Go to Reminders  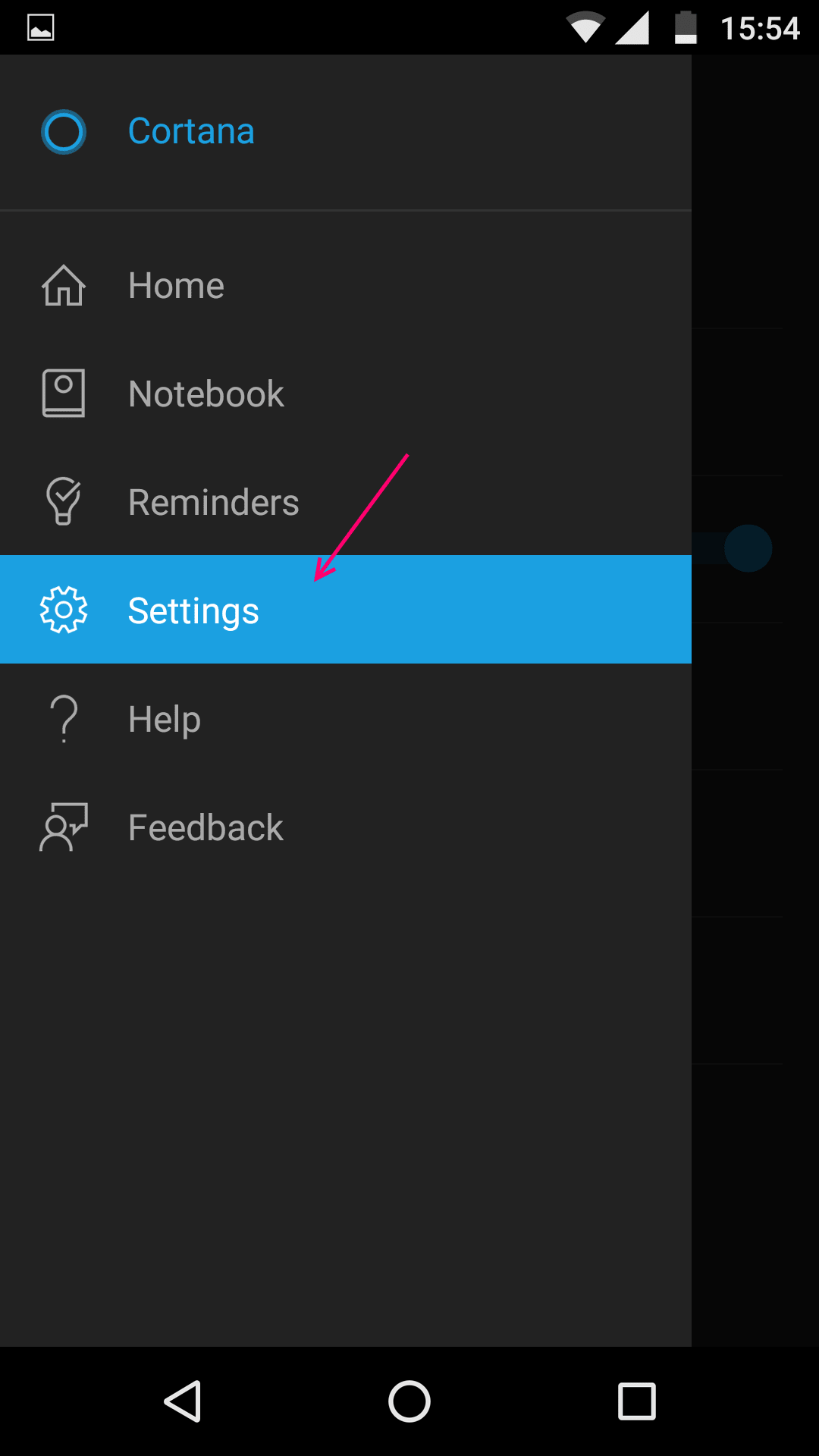pos(213,502)
